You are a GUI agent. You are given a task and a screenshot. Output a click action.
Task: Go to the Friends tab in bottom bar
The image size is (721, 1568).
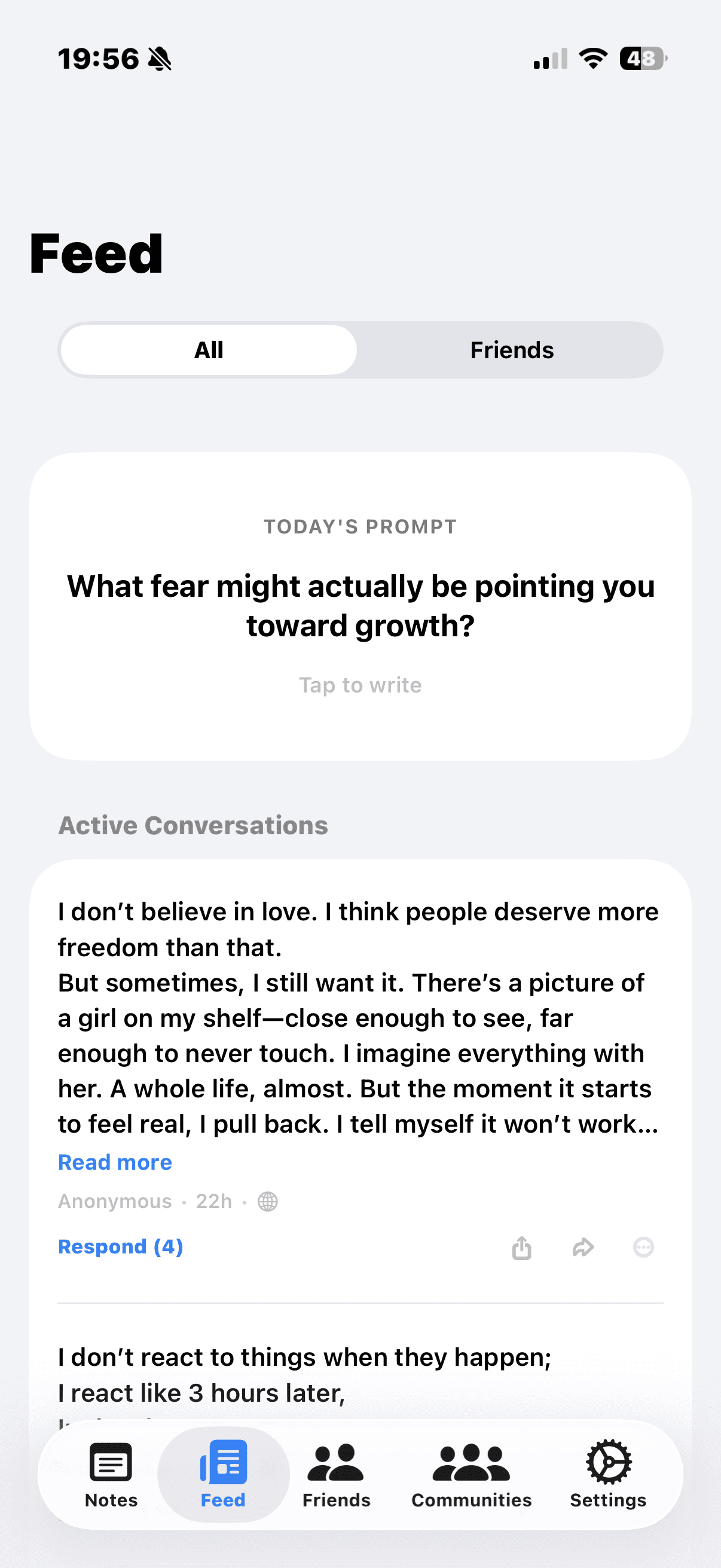(x=336, y=1474)
